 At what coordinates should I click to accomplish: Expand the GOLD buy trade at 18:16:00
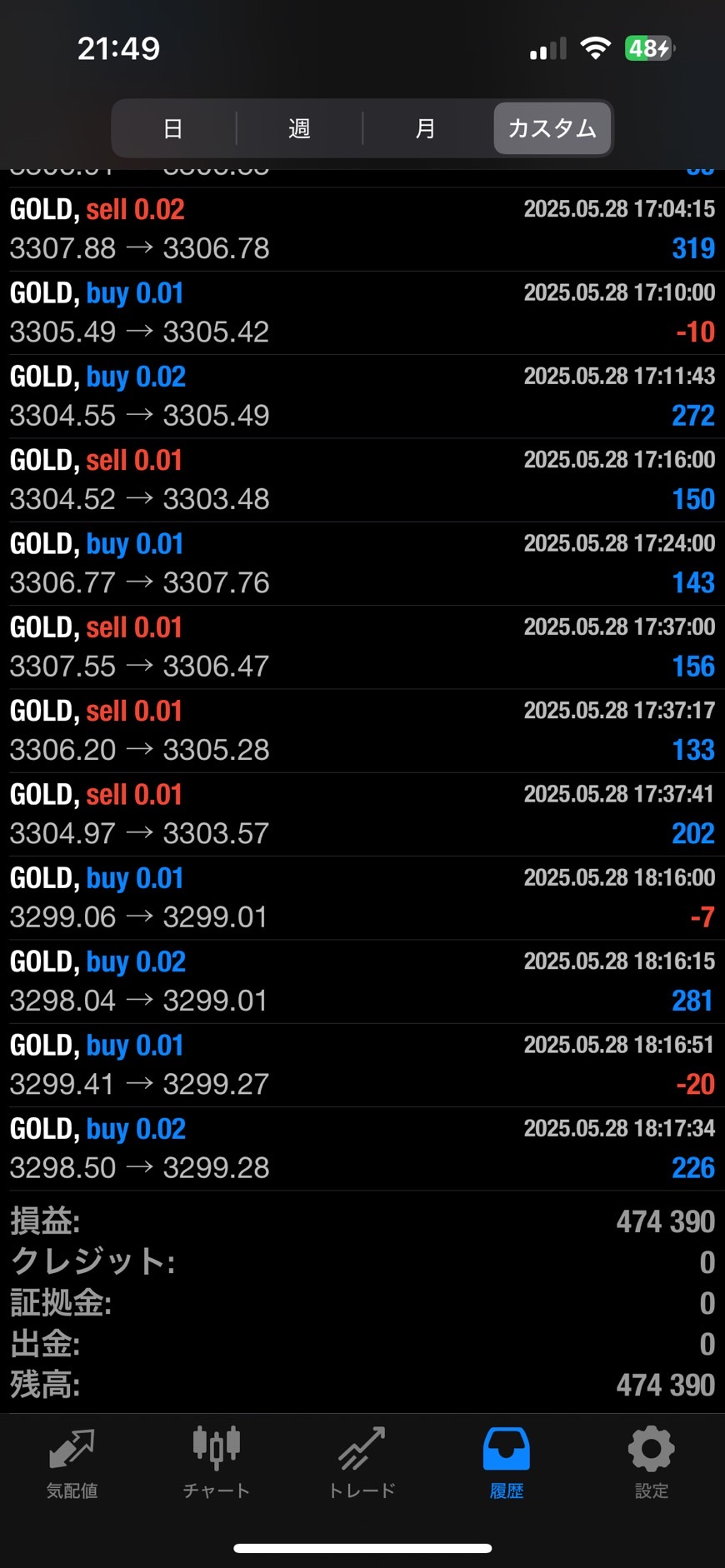(362, 898)
